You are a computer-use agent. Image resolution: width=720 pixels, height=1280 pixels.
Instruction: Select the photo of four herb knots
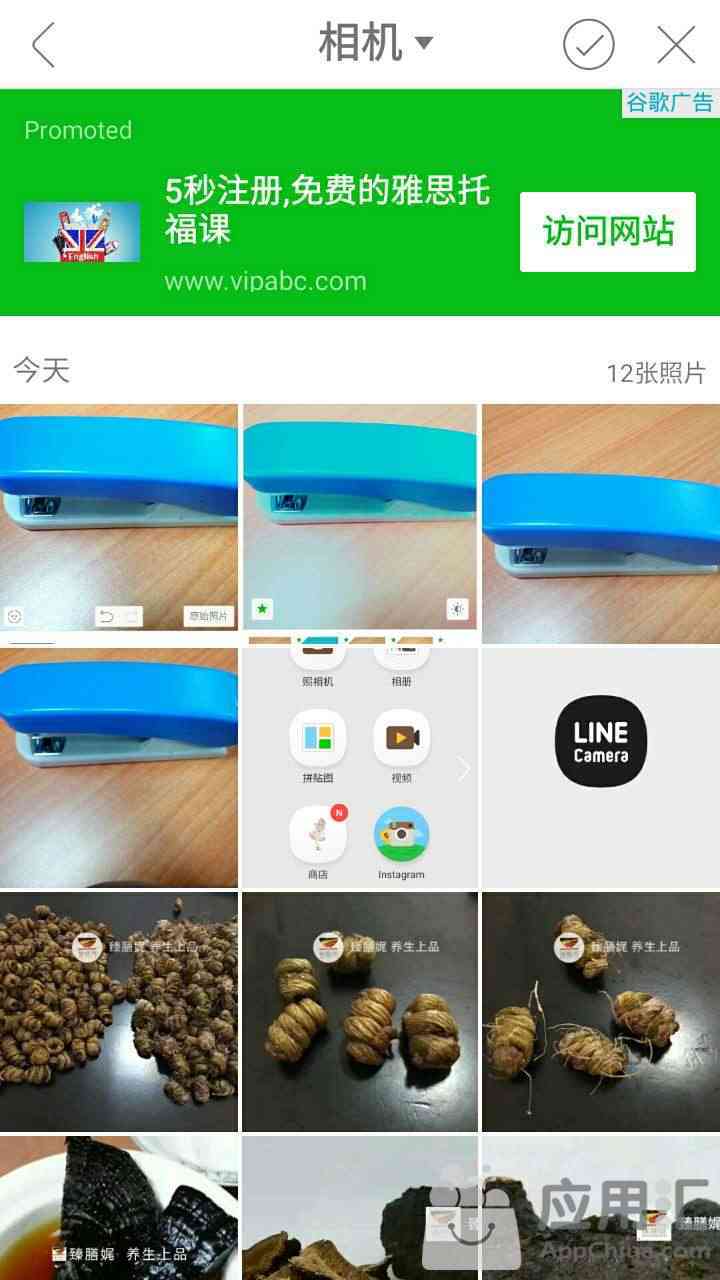pos(359,1010)
